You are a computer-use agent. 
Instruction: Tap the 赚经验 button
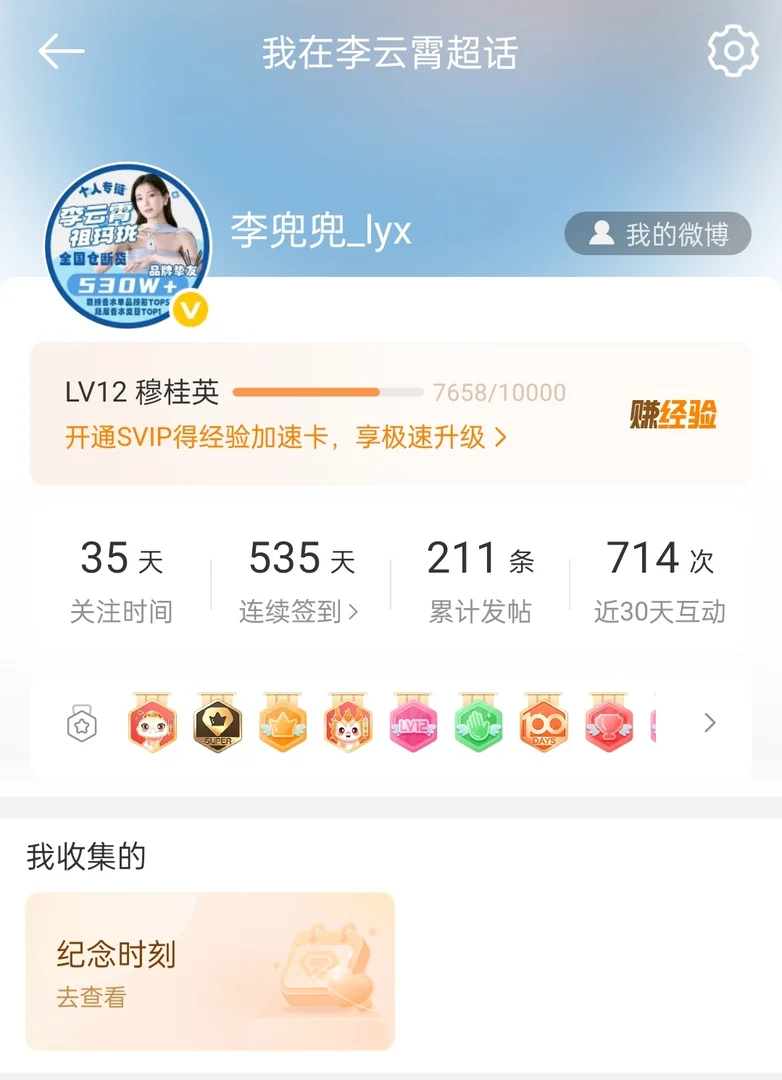(673, 414)
